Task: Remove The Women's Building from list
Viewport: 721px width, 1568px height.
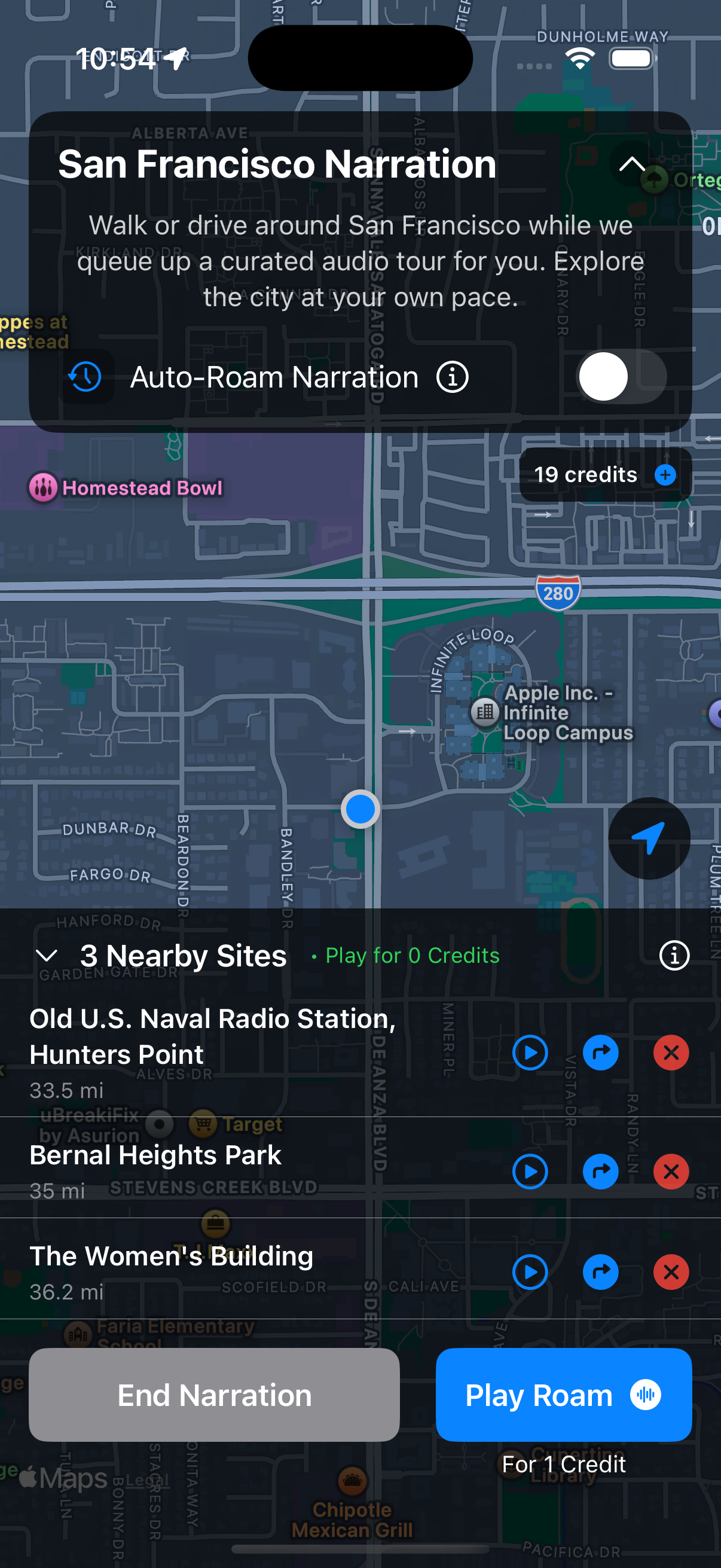Action: tap(671, 1271)
